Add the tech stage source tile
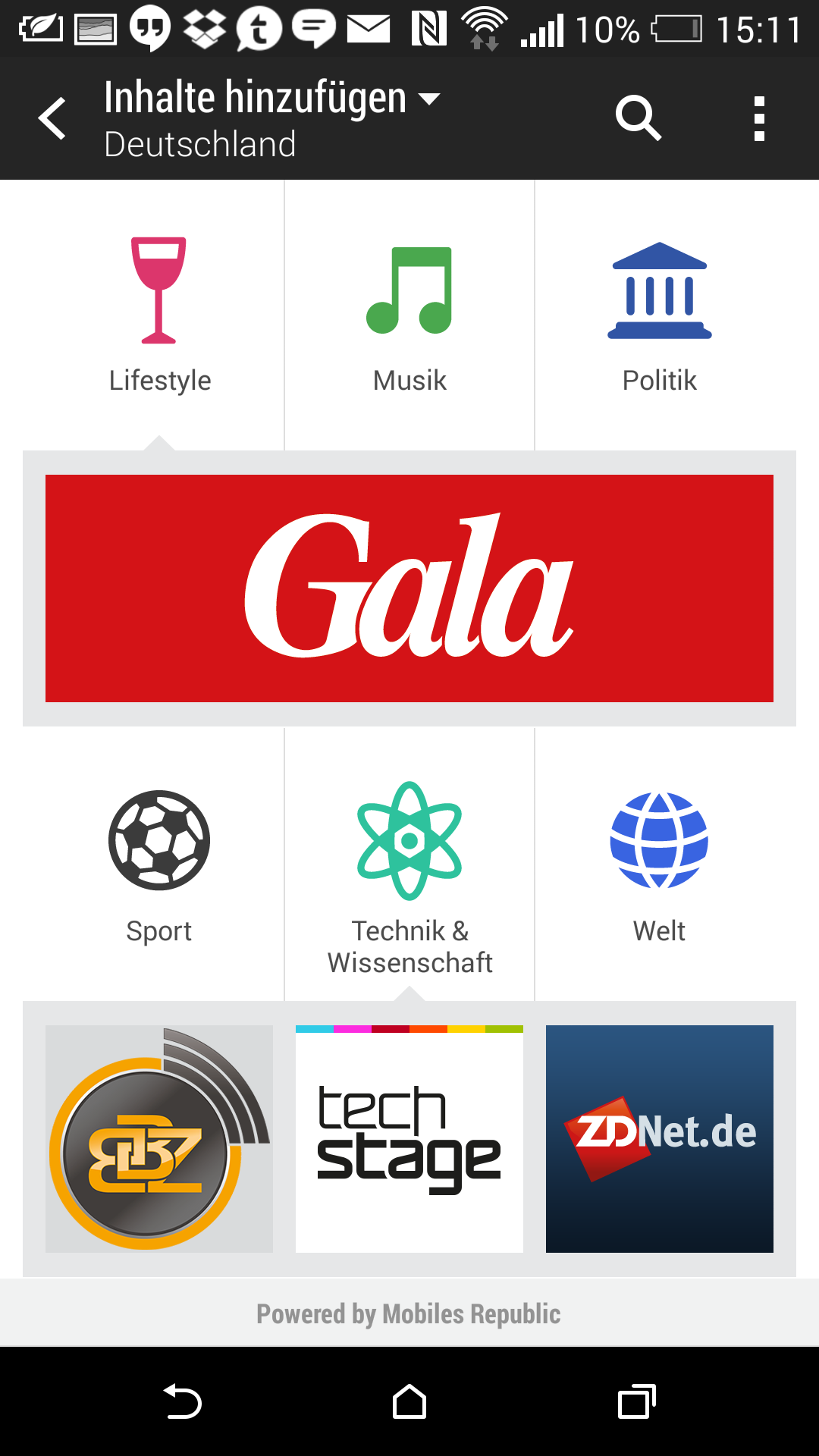Image resolution: width=819 pixels, height=1456 pixels. pyautogui.click(x=409, y=1139)
